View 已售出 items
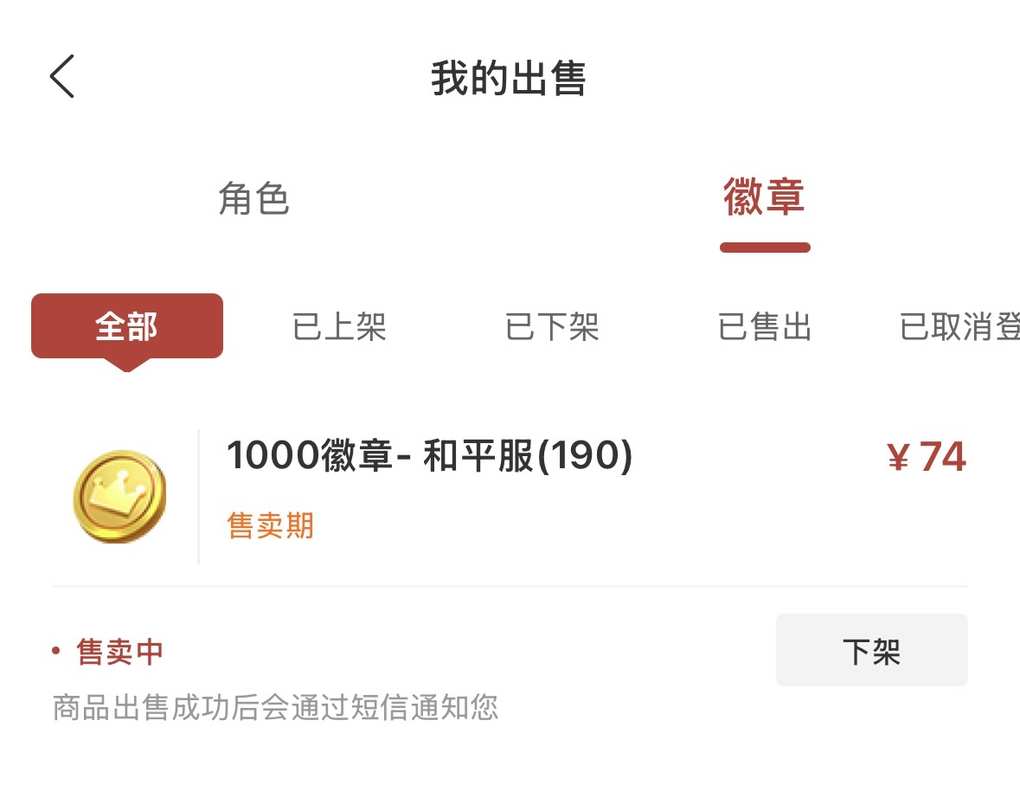Image resolution: width=1020 pixels, height=785 pixels. point(765,327)
